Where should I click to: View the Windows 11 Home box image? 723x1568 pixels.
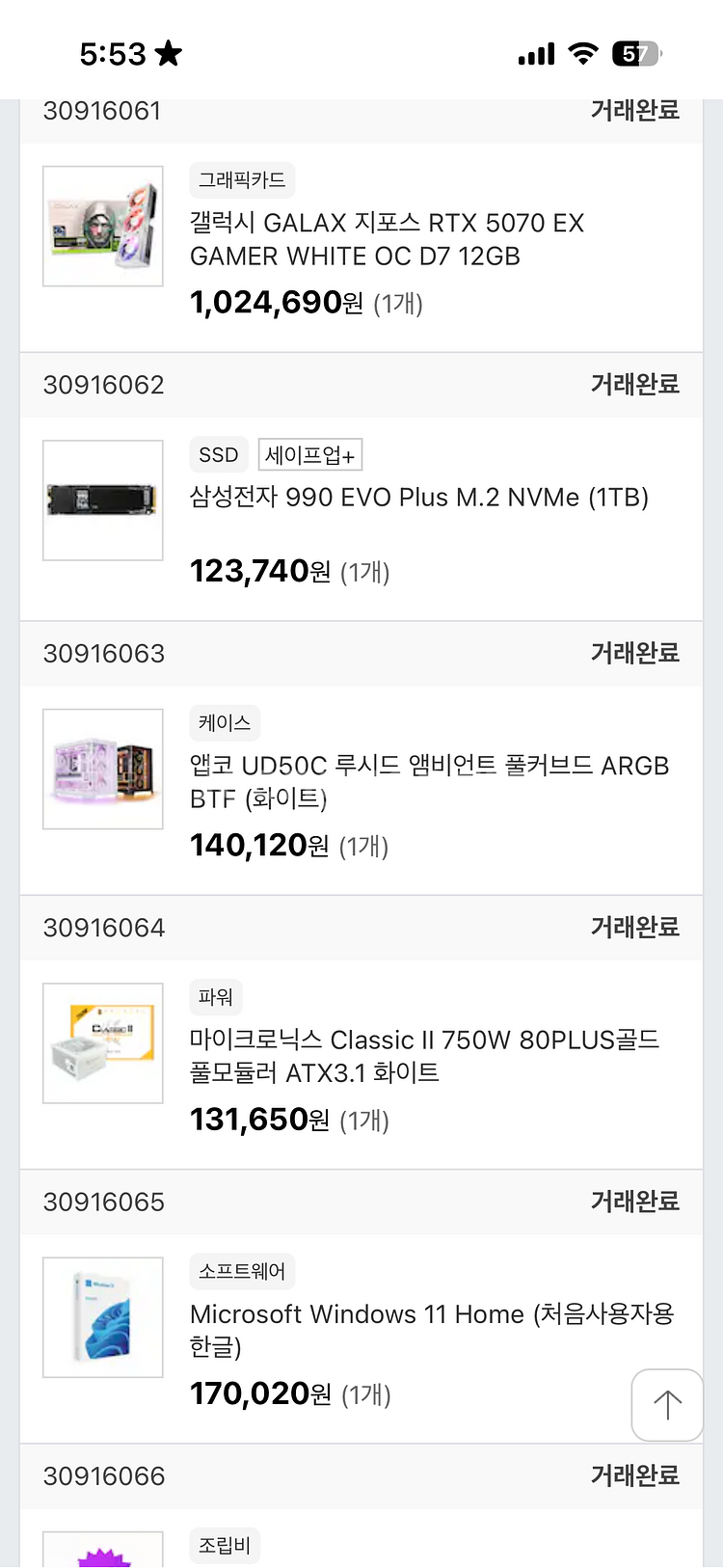[x=103, y=1317]
